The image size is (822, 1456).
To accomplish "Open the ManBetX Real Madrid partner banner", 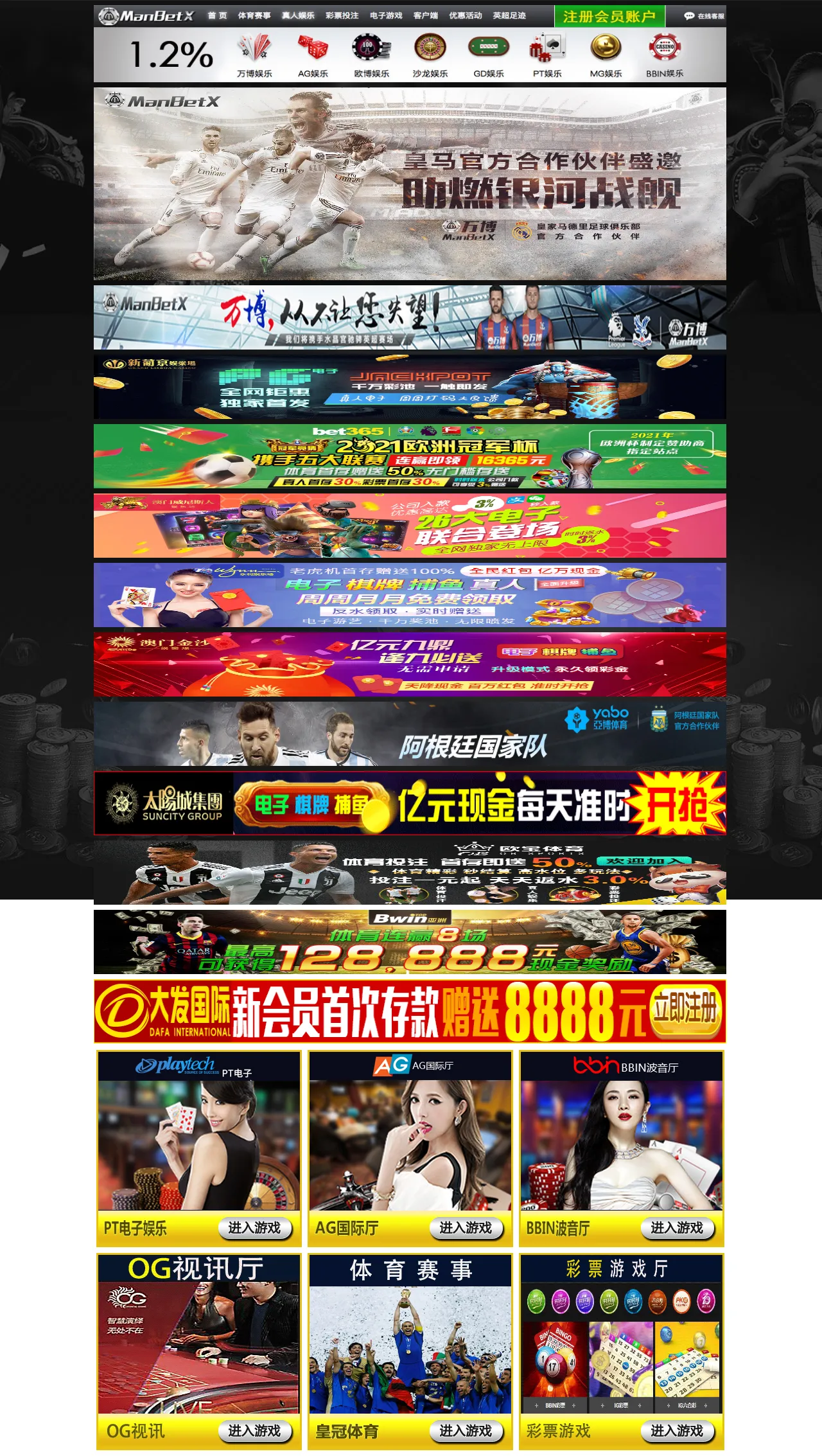I will [x=410, y=184].
